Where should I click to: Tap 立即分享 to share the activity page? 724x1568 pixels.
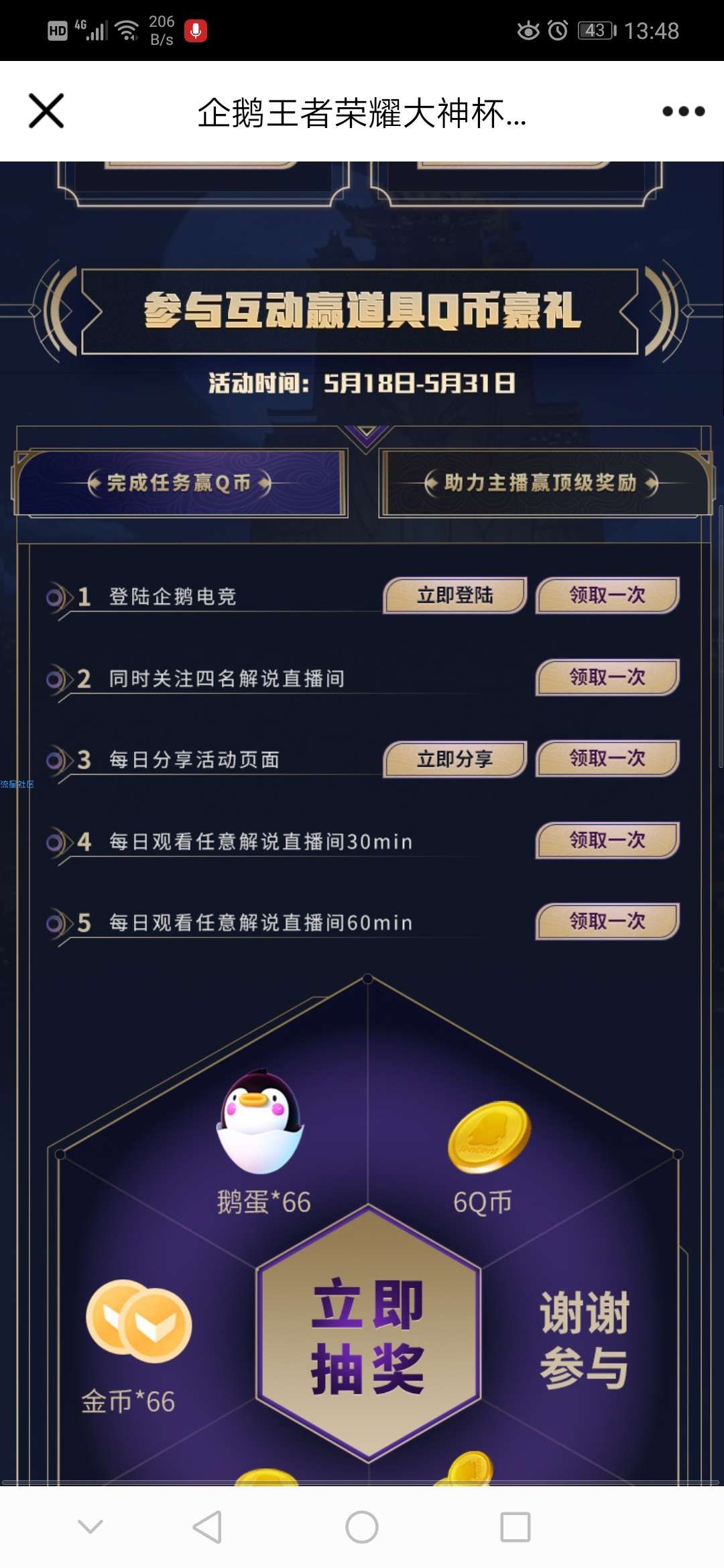point(455,759)
